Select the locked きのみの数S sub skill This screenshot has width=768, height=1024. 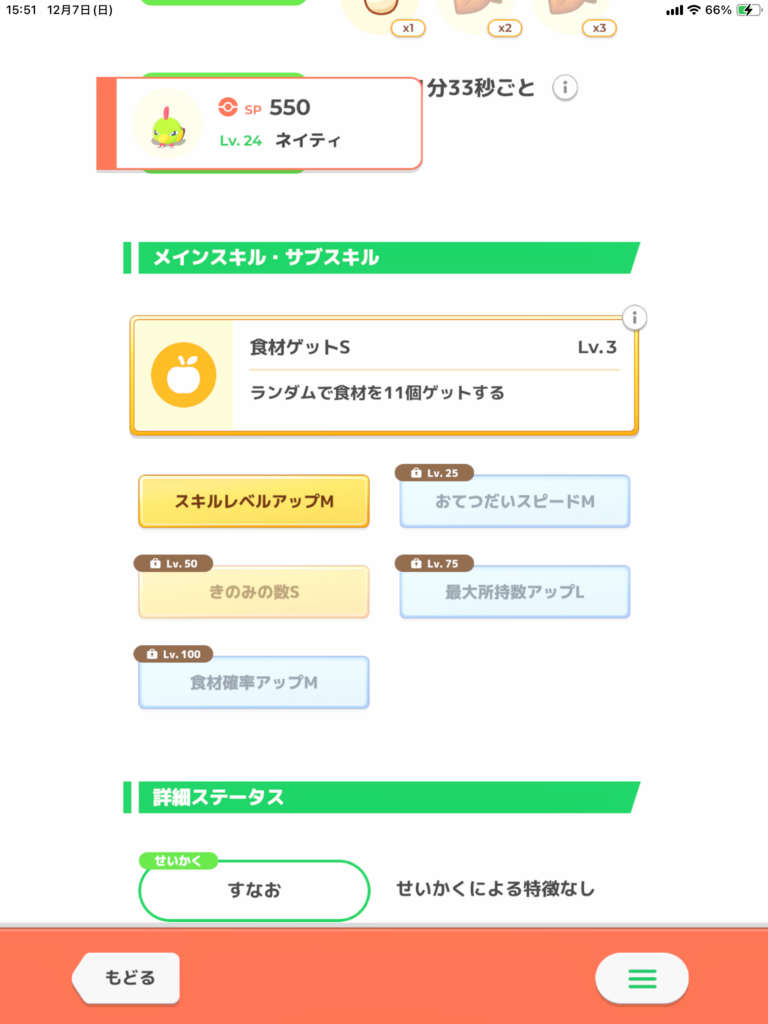coord(254,592)
